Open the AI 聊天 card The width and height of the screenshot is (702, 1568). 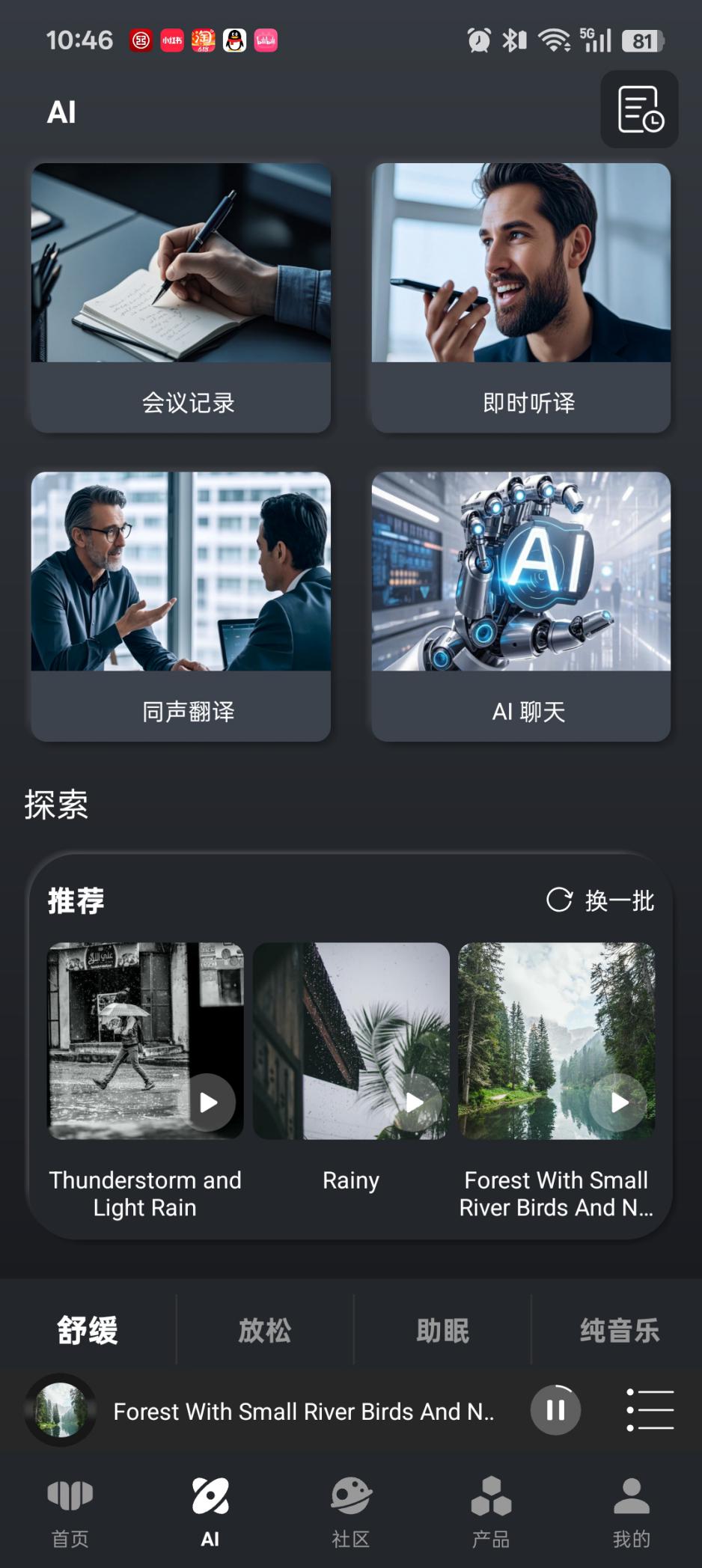point(521,606)
